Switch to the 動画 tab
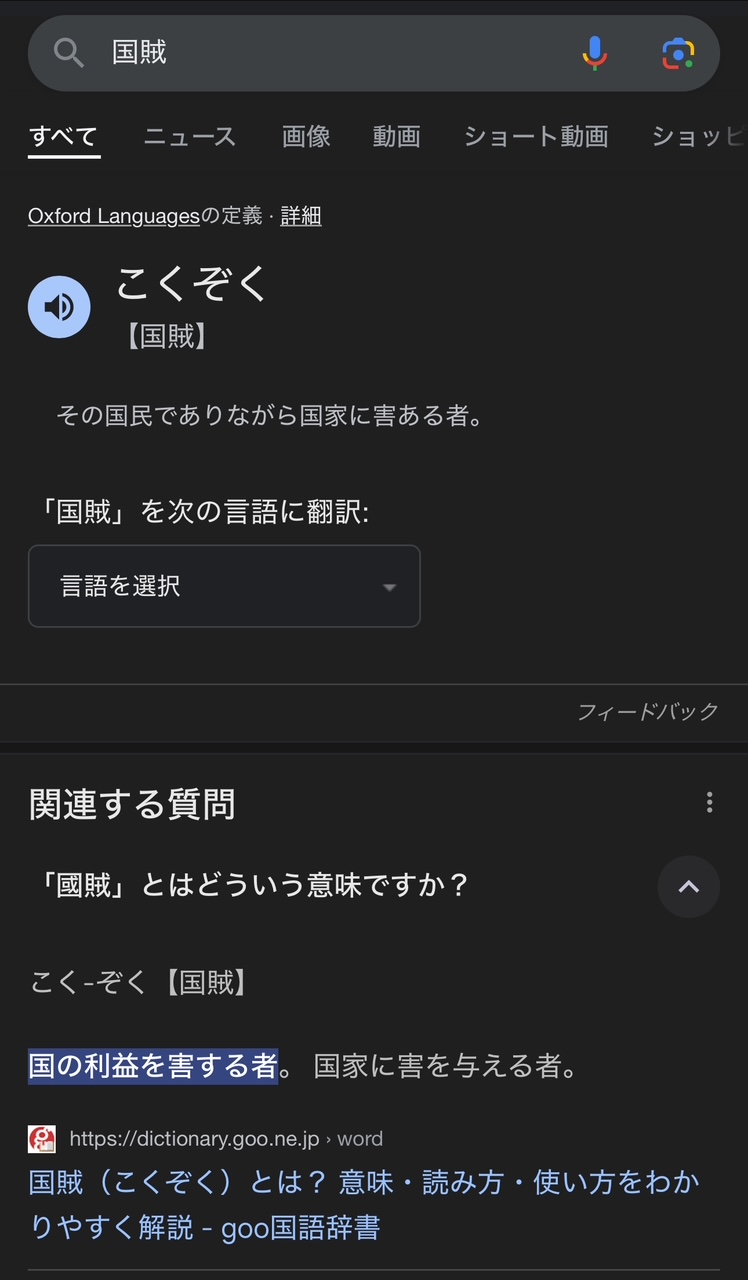 [396, 136]
